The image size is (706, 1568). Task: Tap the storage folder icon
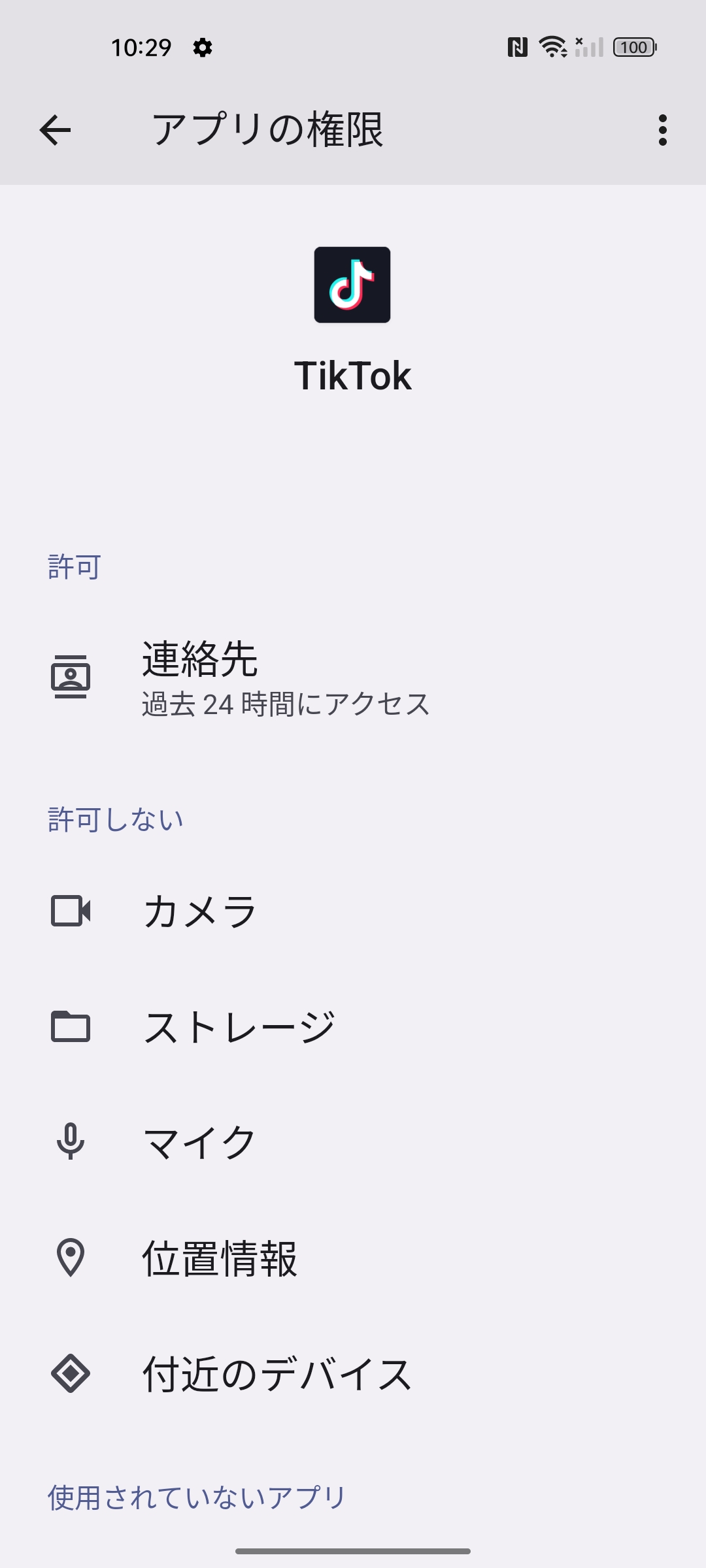70,1026
